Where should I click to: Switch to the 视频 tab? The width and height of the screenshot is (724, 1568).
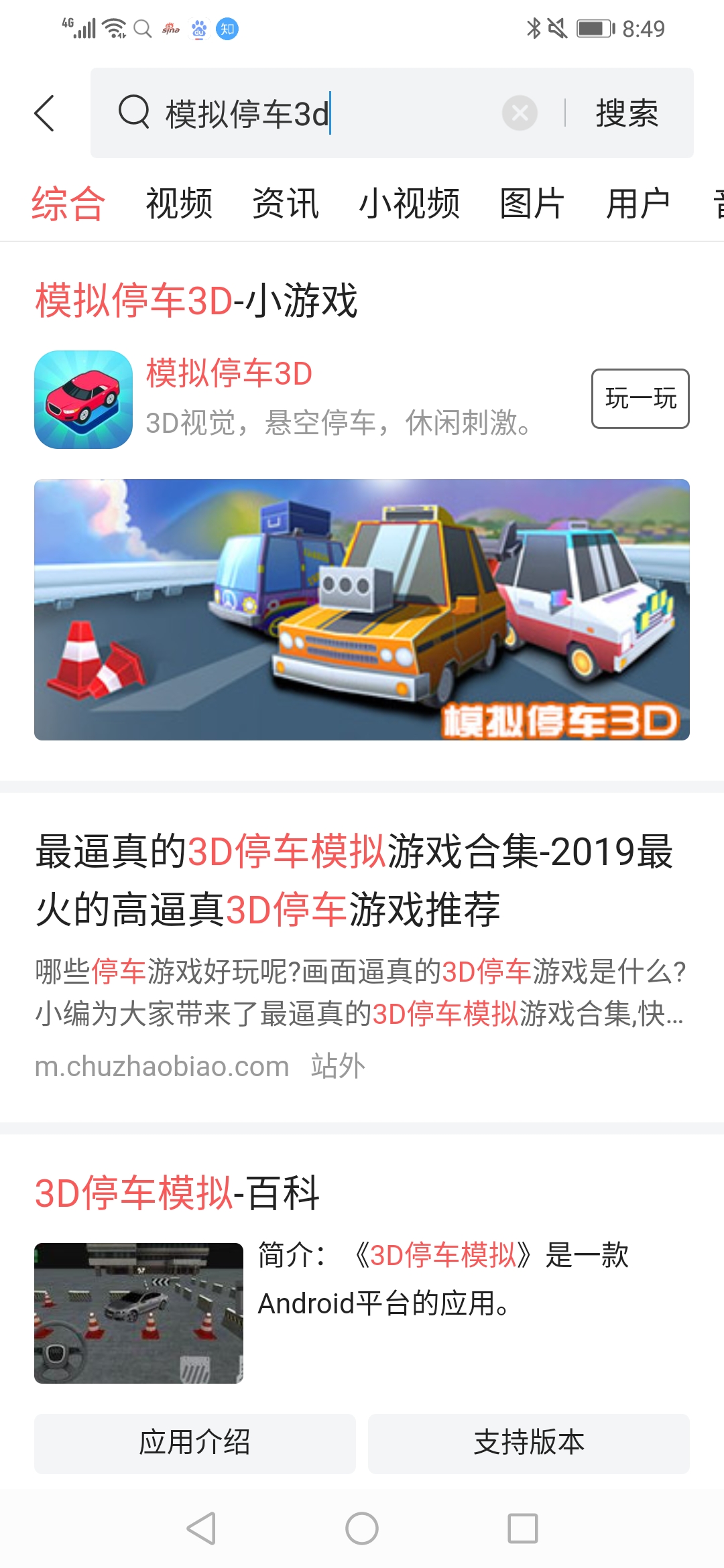[180, 203]
